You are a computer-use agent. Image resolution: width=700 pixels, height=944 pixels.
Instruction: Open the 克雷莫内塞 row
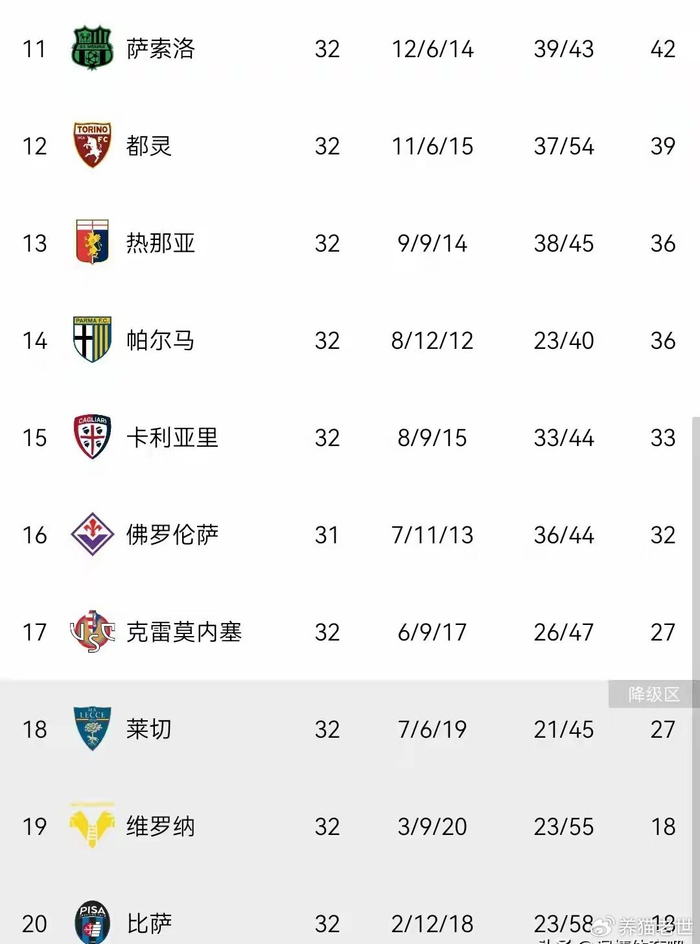pyautogui.click(x=184, y=631)
